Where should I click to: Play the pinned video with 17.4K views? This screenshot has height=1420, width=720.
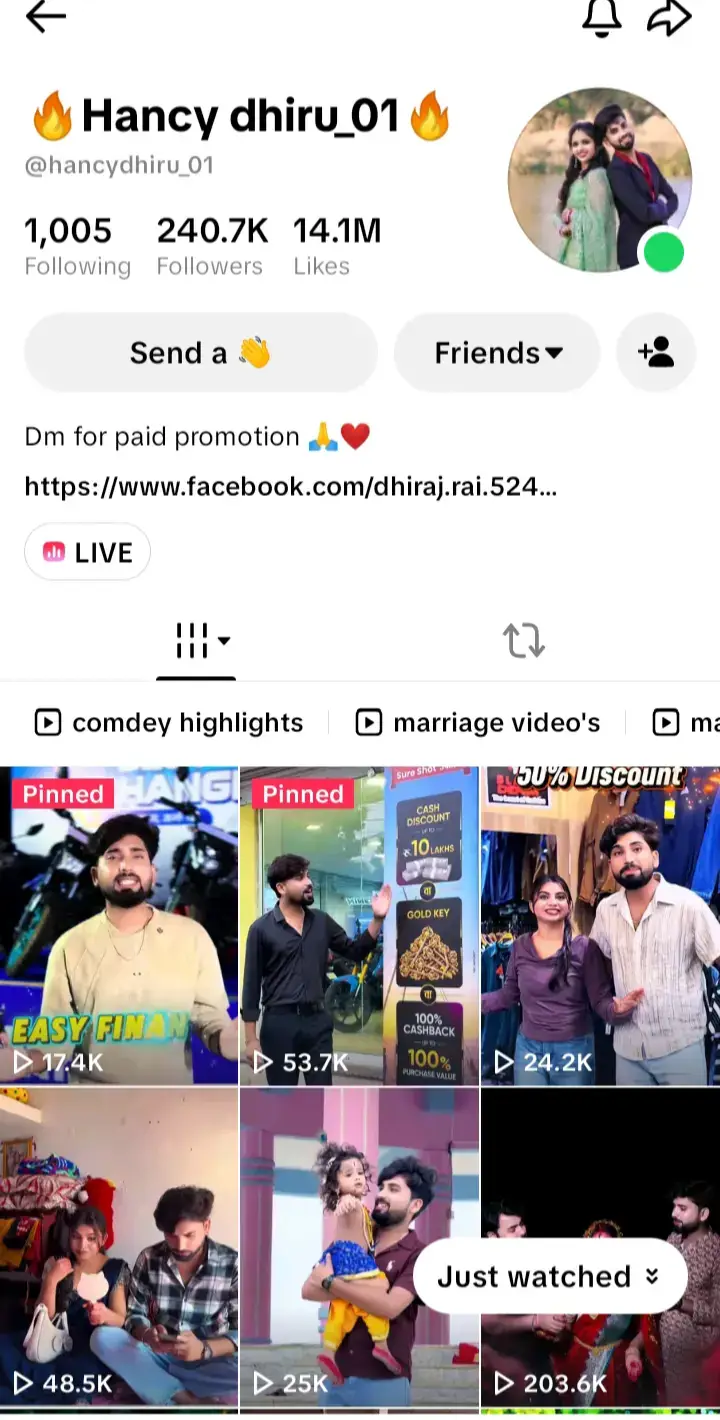[119, 925]
